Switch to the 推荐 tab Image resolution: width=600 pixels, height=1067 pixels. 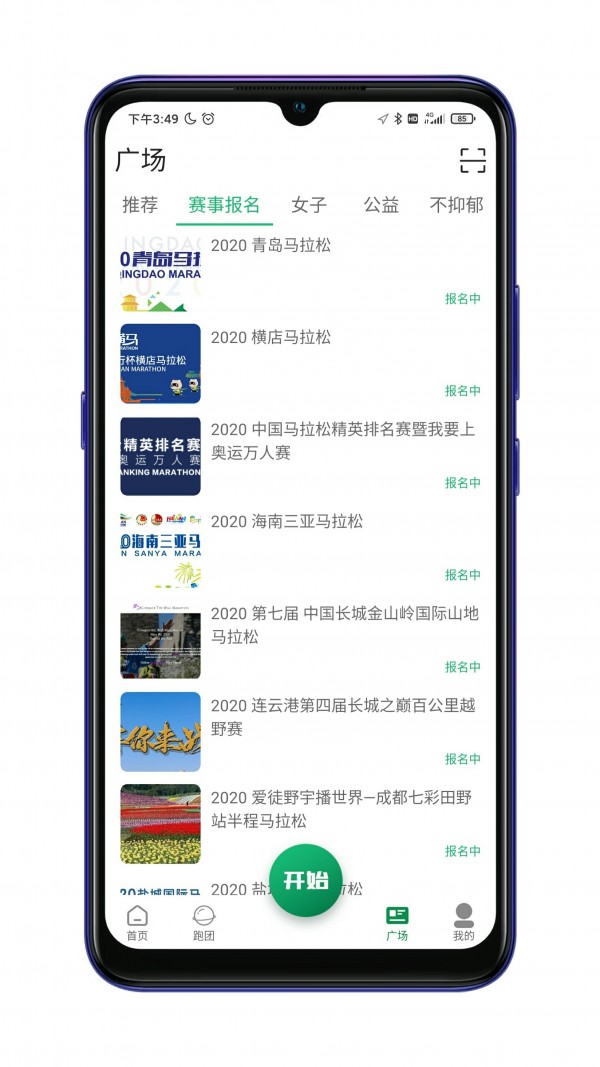pos(140,205)
